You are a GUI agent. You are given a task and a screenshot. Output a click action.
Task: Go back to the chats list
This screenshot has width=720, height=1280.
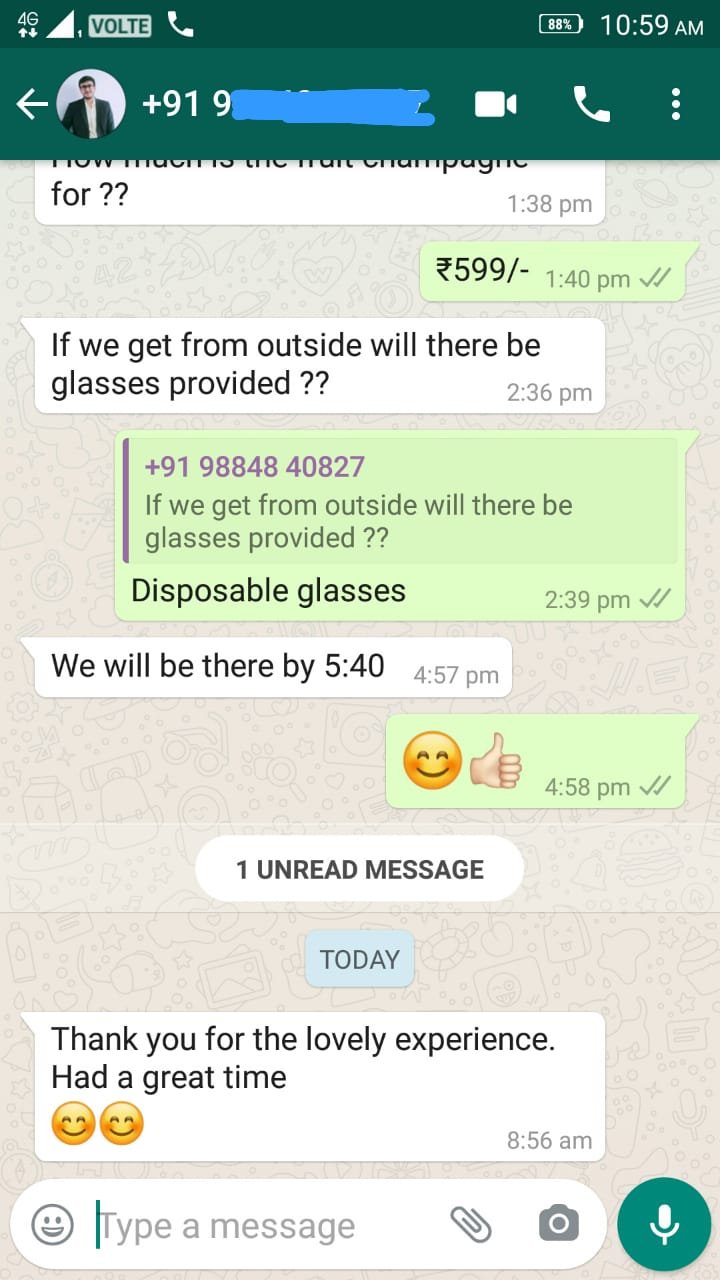(x=32, y=104)
